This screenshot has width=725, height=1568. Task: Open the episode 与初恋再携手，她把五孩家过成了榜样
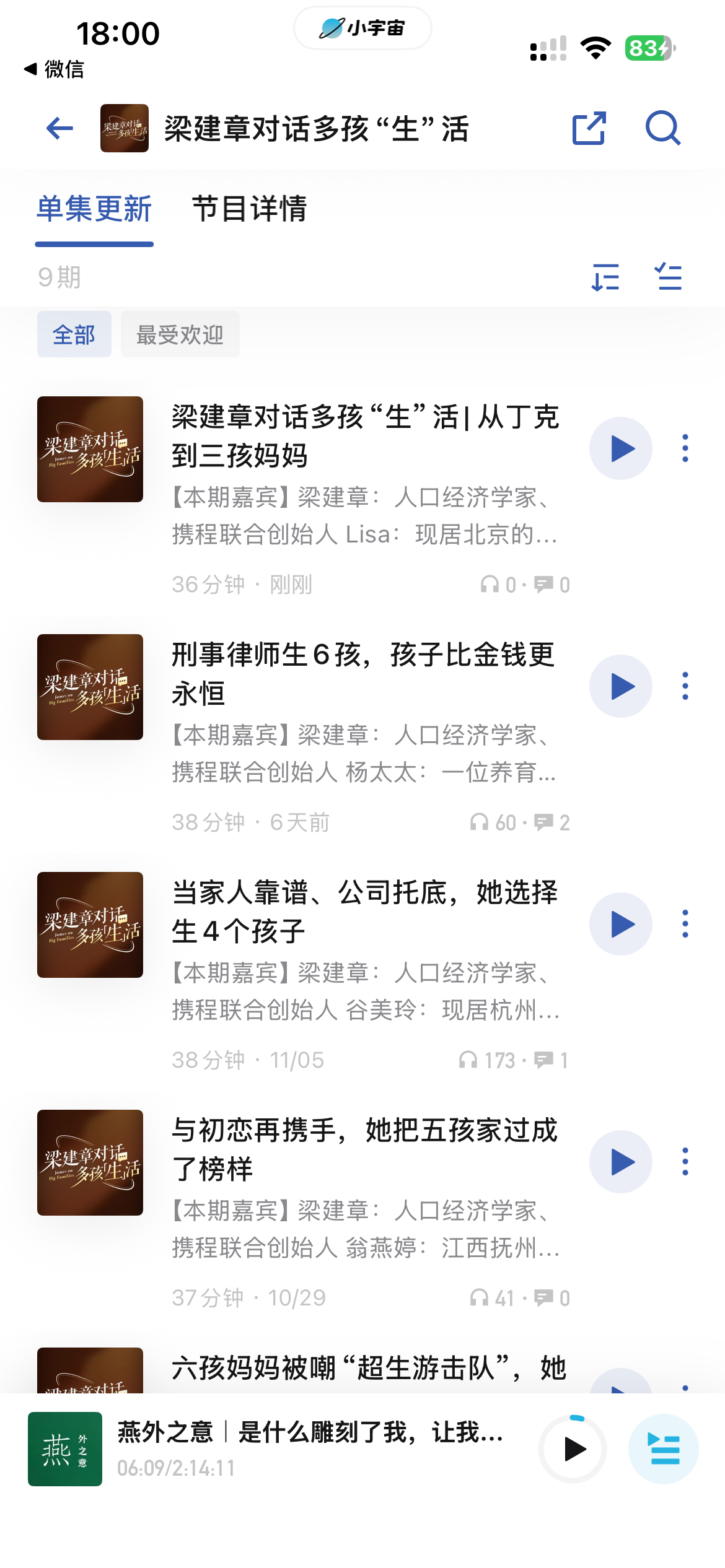click(x=364, y=1149)
